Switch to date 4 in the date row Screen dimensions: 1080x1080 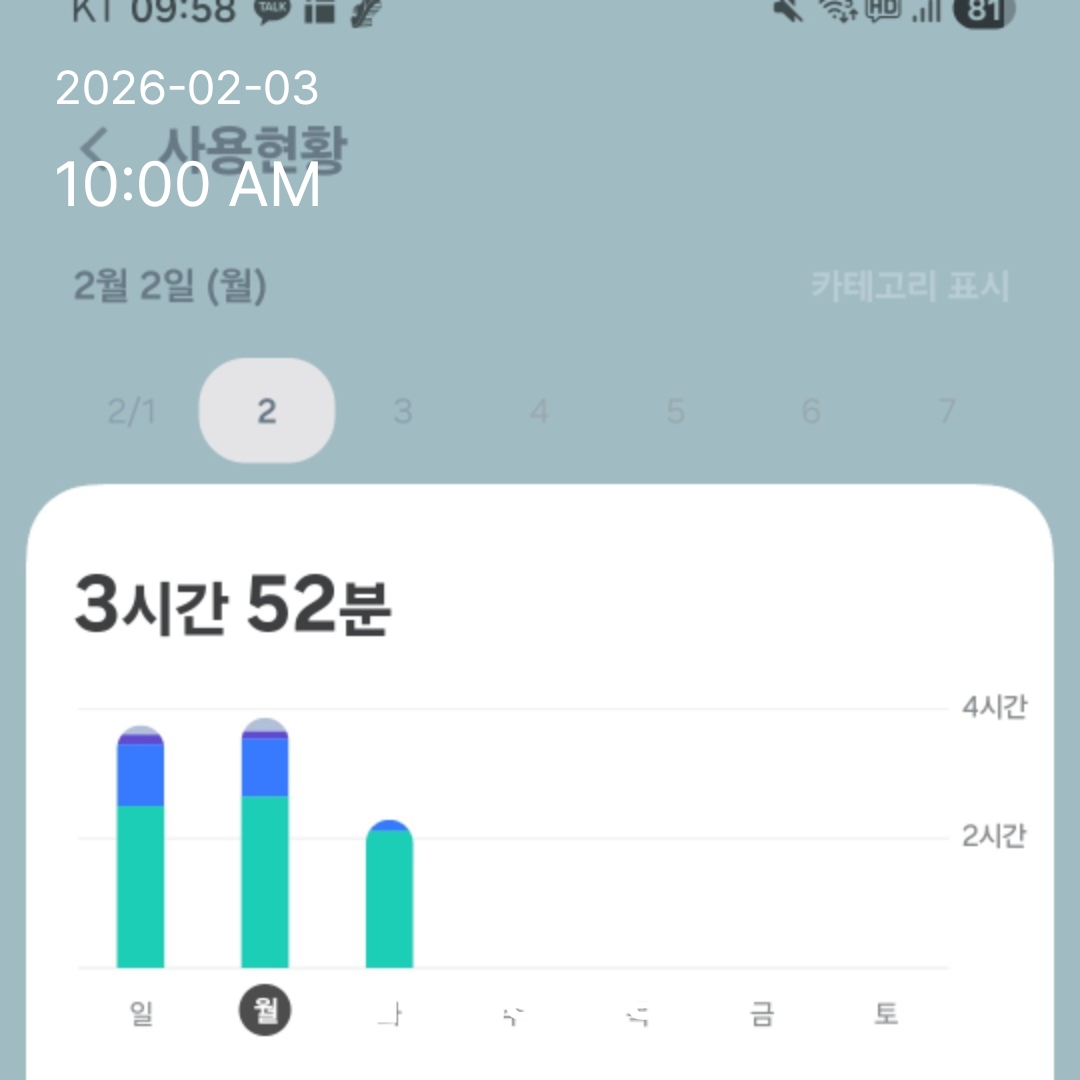(539, 411)
